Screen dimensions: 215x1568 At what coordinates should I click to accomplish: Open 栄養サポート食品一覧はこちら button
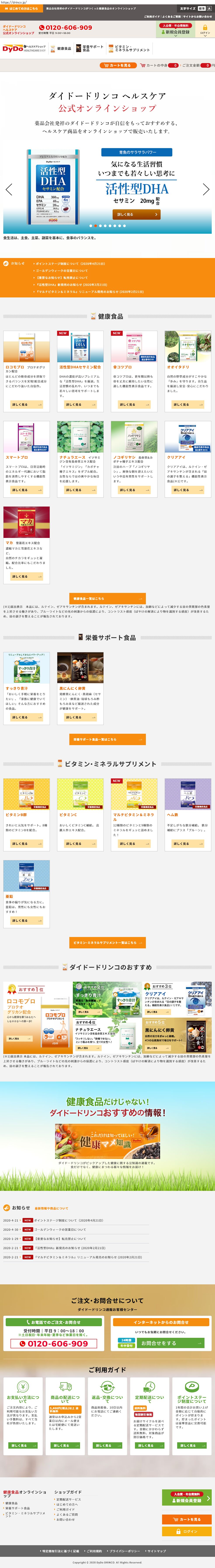point(108,739)
